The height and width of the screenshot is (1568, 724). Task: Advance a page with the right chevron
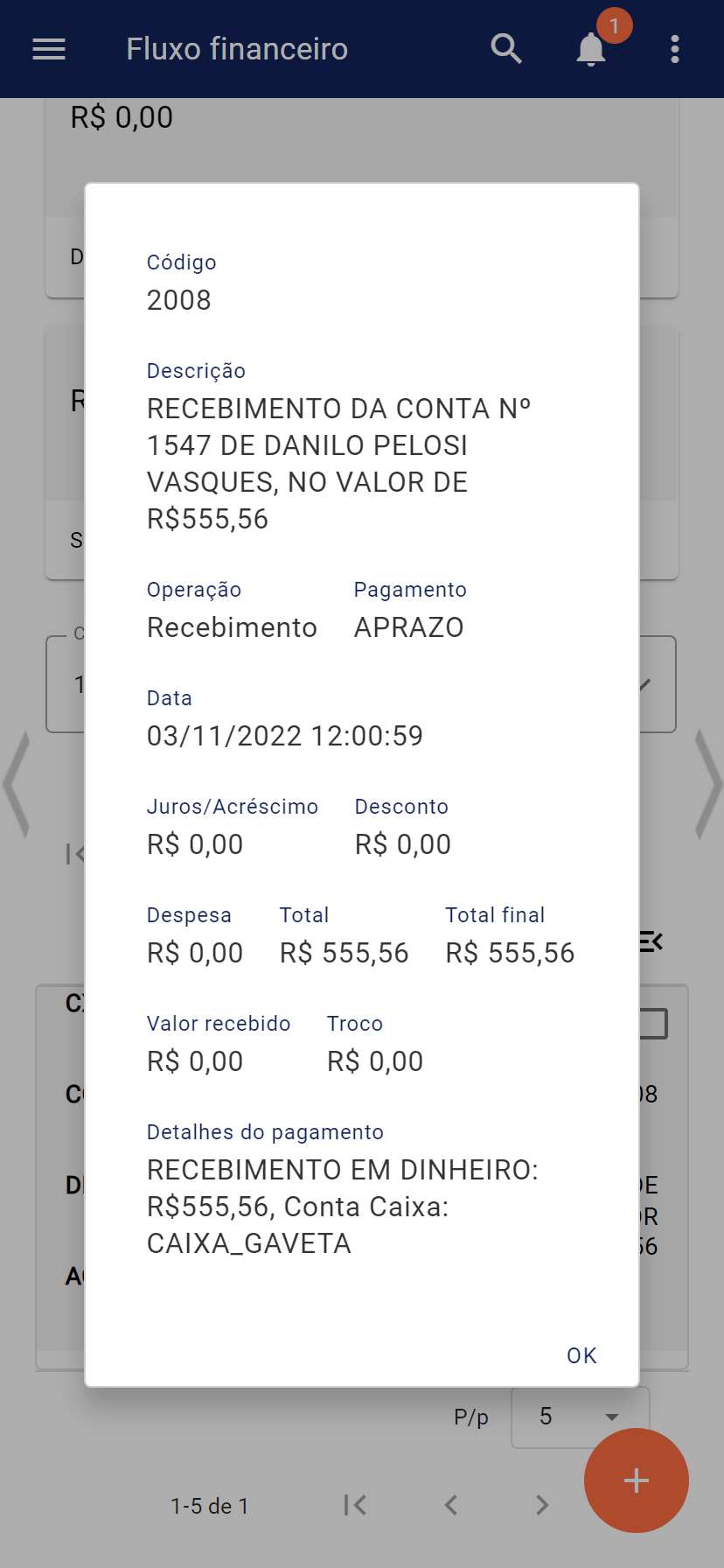[541, 1505]
